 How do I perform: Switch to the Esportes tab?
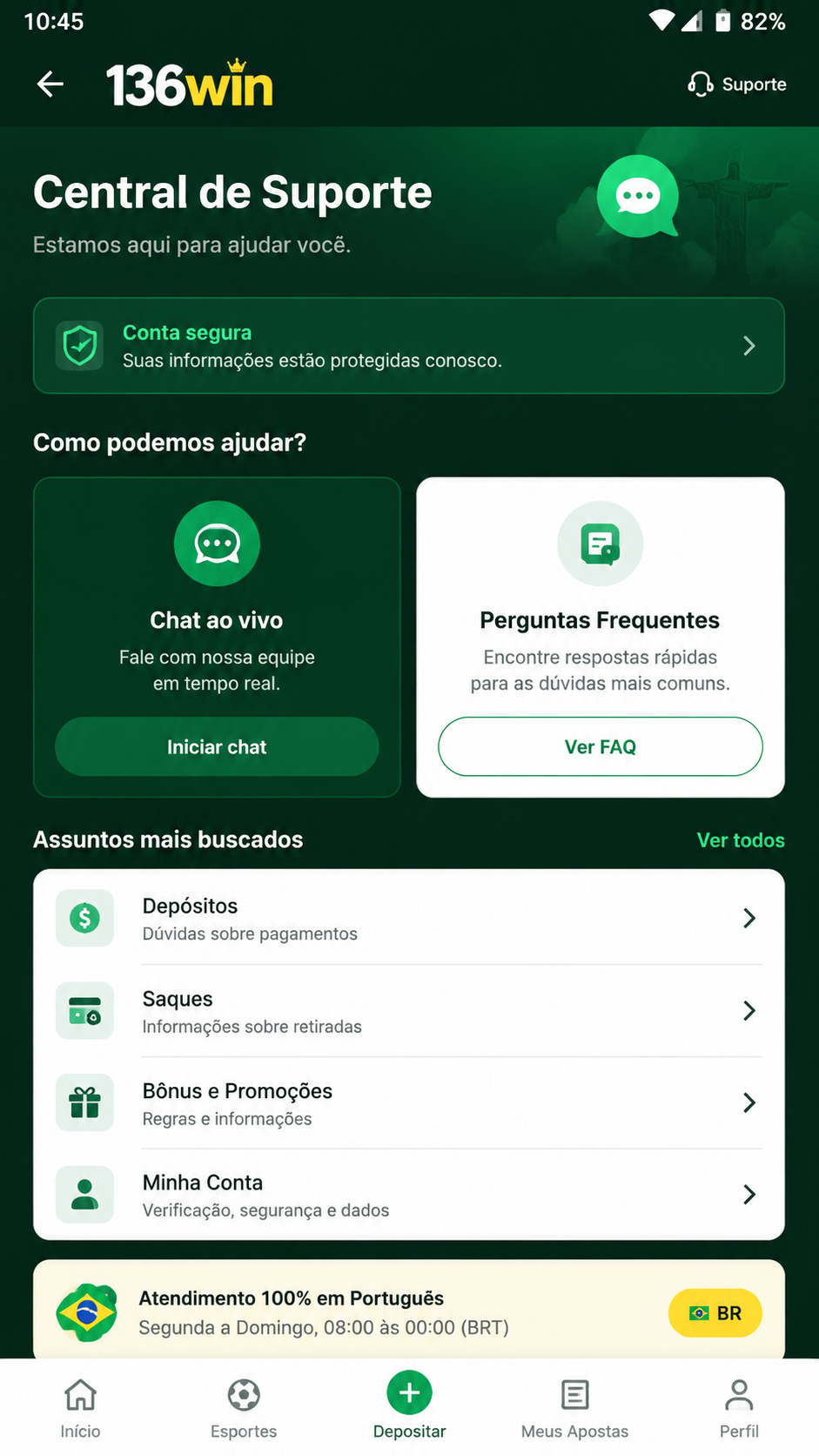click(244, 1408)
